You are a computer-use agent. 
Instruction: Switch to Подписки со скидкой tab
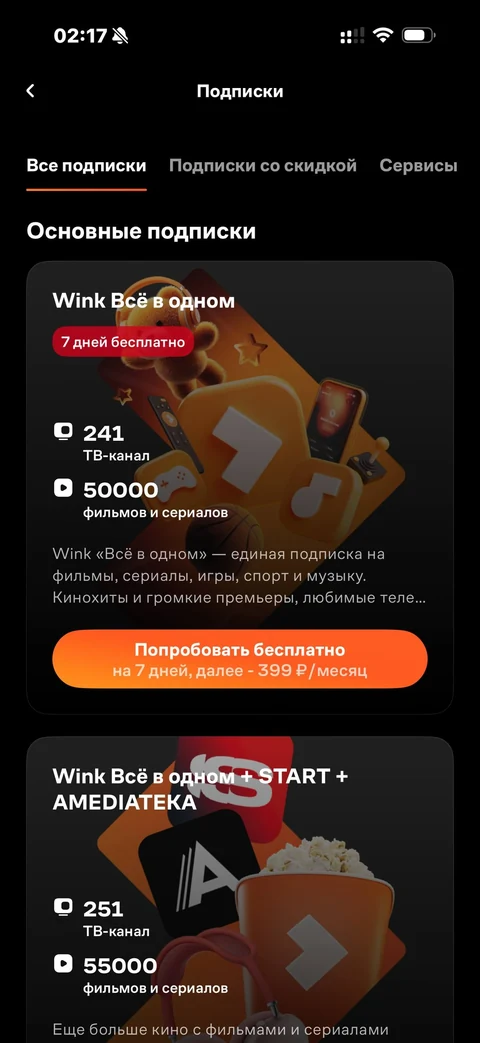coord(263,166)
